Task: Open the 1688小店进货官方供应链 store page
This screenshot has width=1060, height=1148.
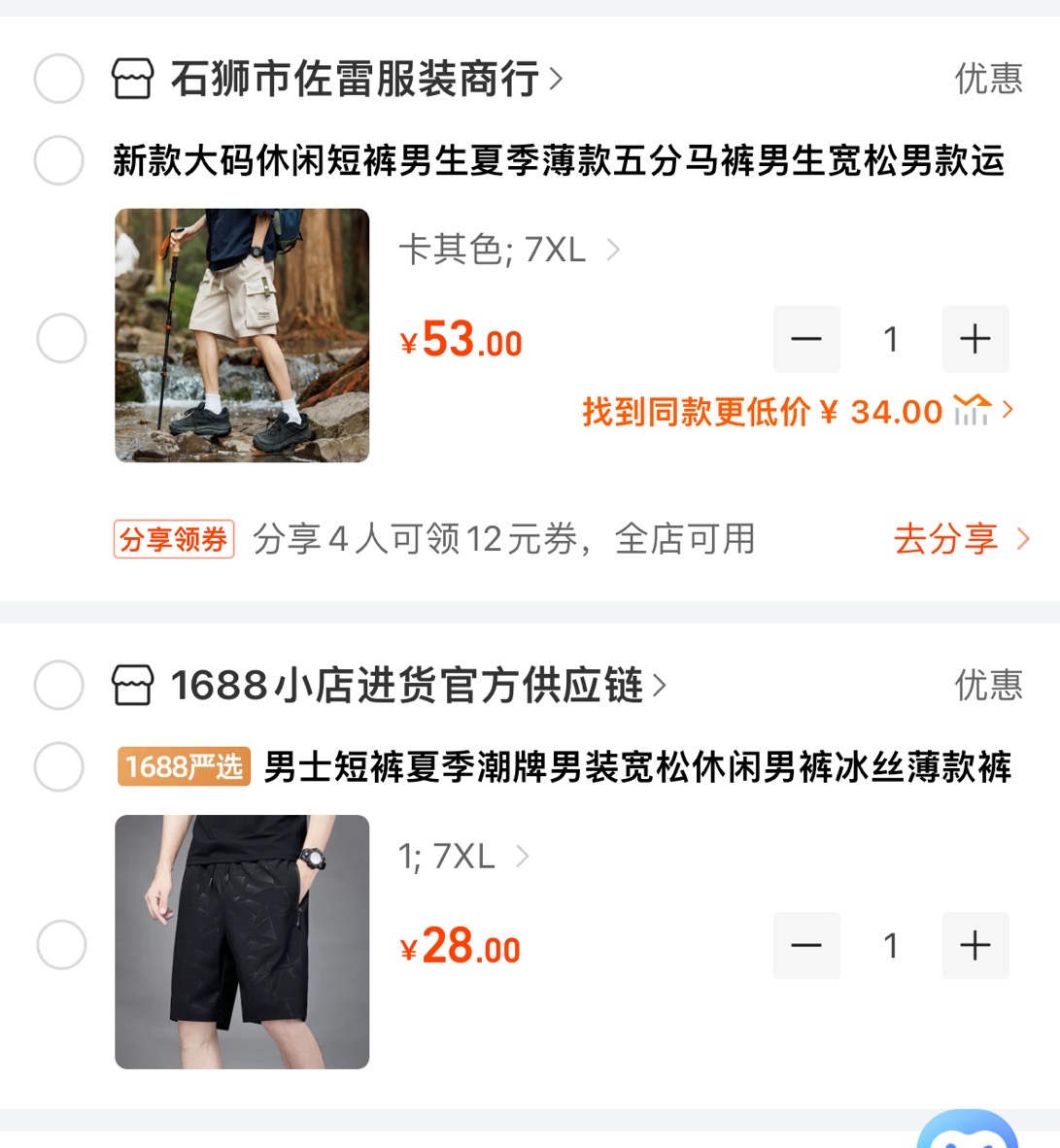Action: 406,686
